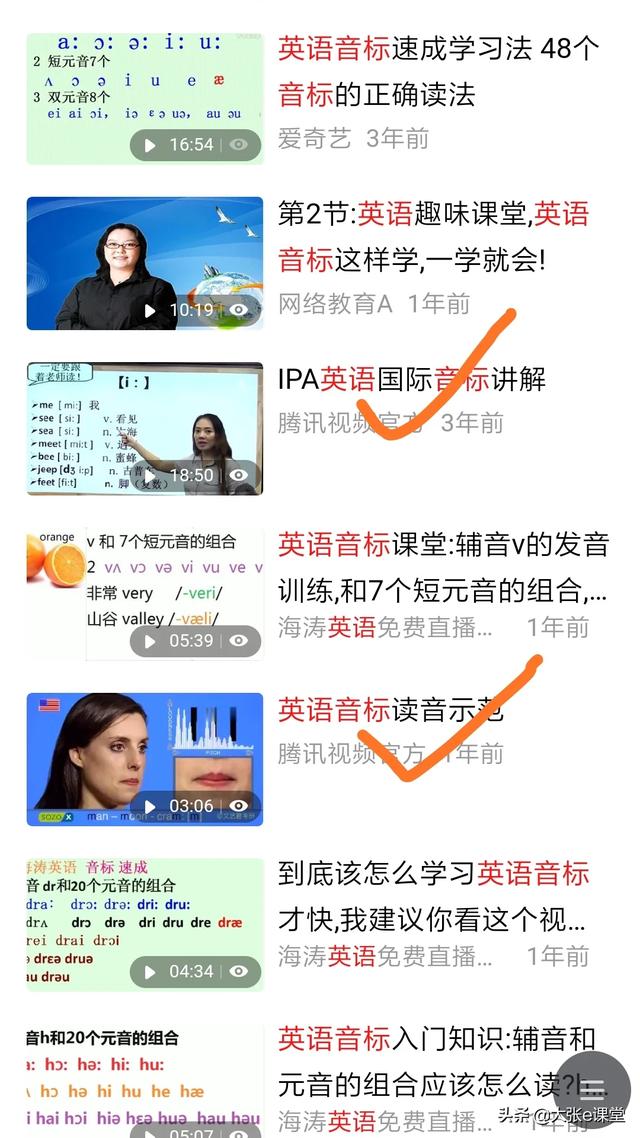Open IPA英语国际音标讲解 video
The width and height of the screenshot is (640, 1138).
[x=411, y=380]
